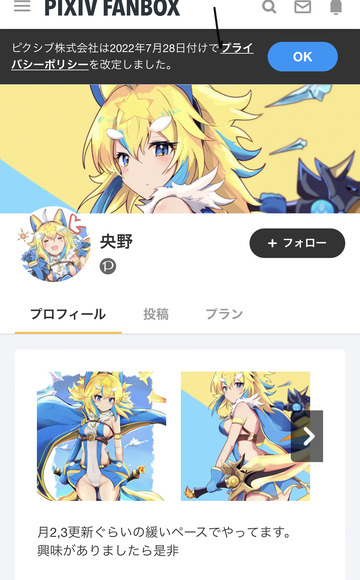Select the プロフィール tab
This screenshot has width=360, height=580.
point(68,314)
